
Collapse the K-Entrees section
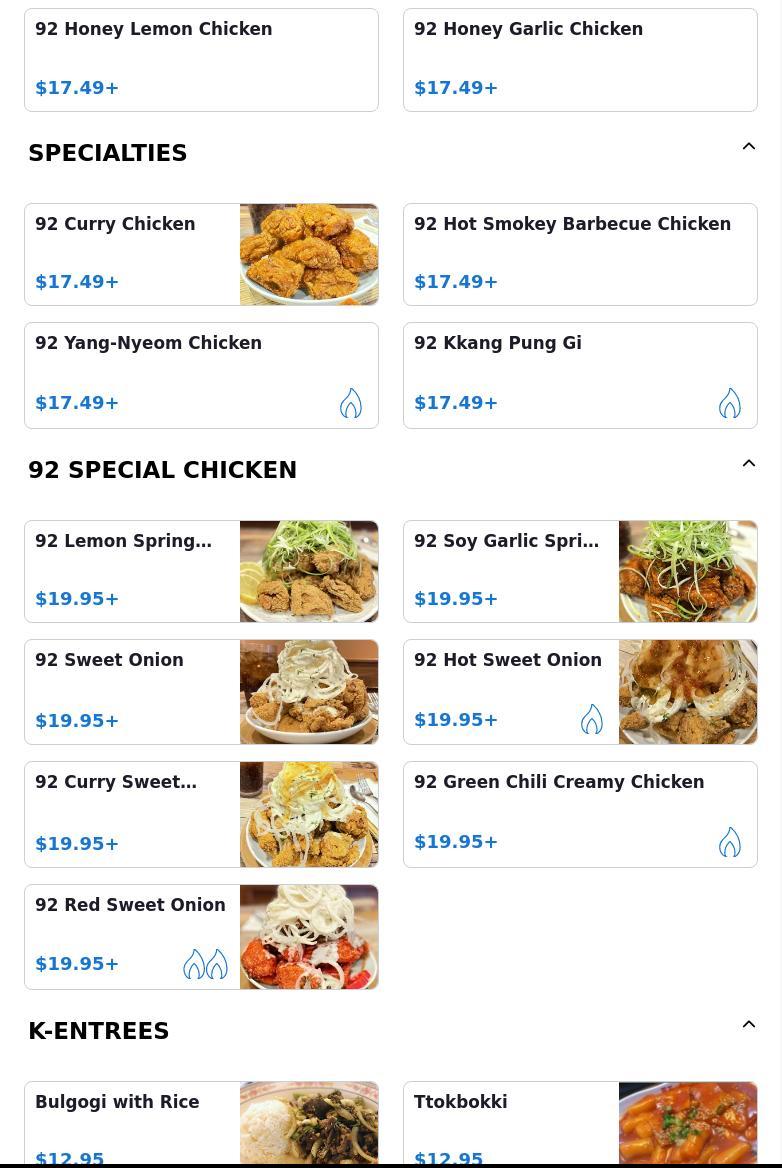coord(748,1025)
